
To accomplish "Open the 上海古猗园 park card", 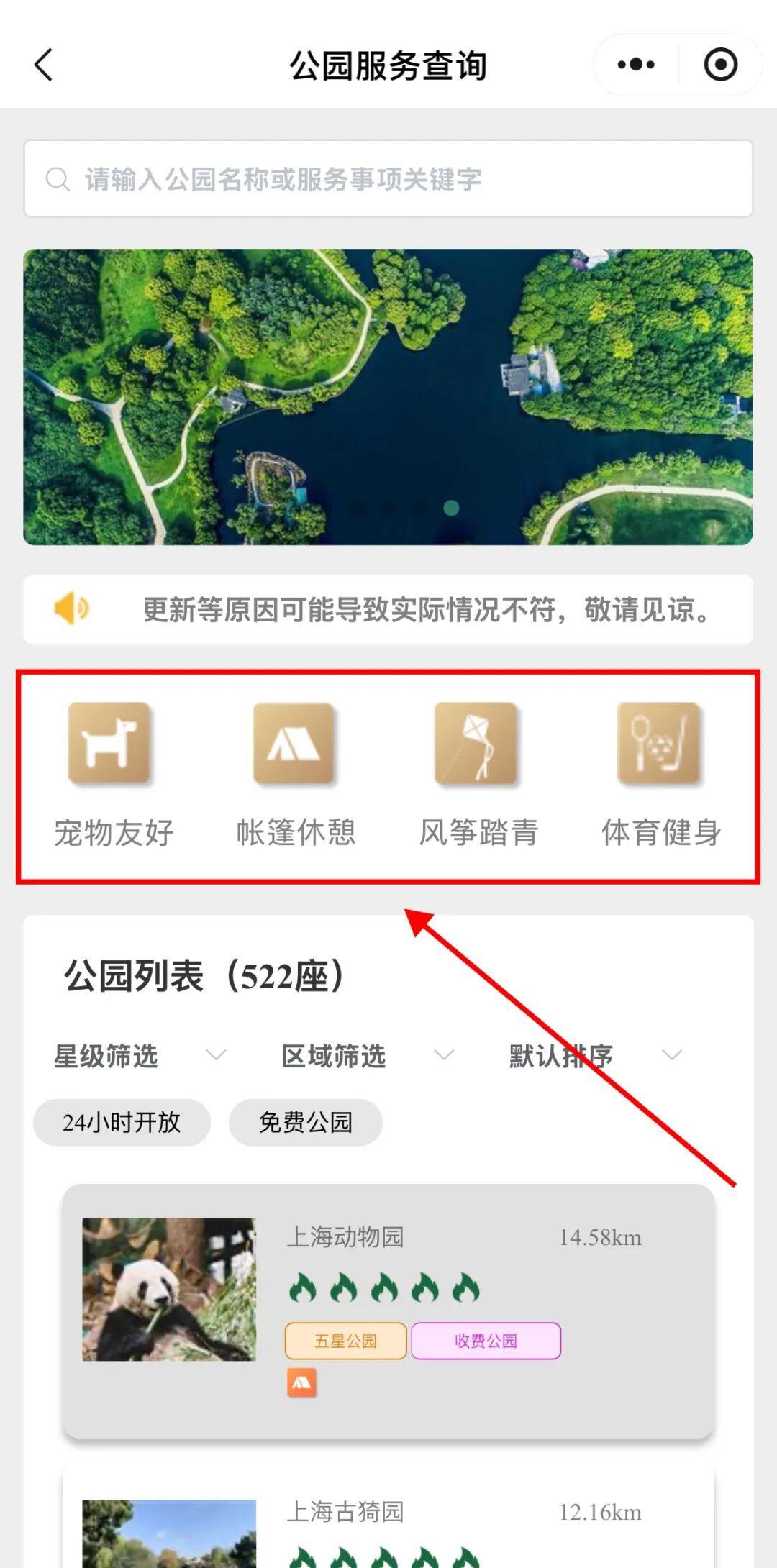I will point(388,1519).
